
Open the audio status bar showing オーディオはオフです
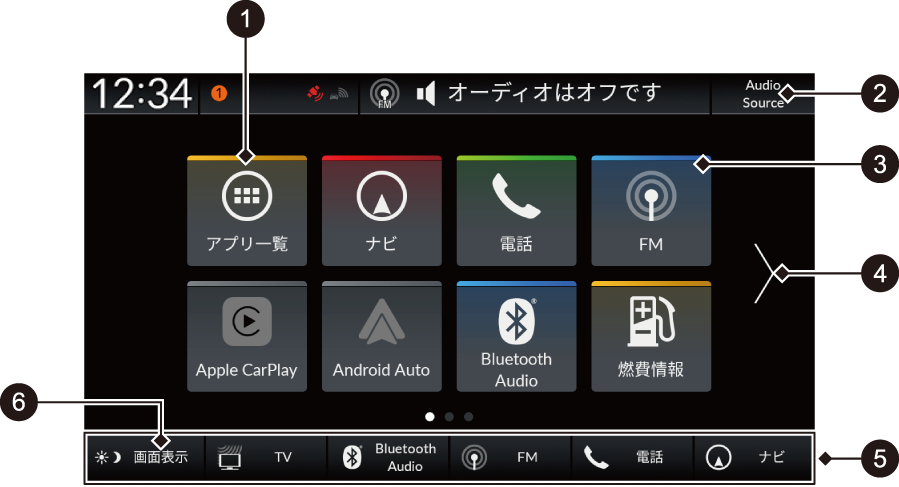point(535,94)
